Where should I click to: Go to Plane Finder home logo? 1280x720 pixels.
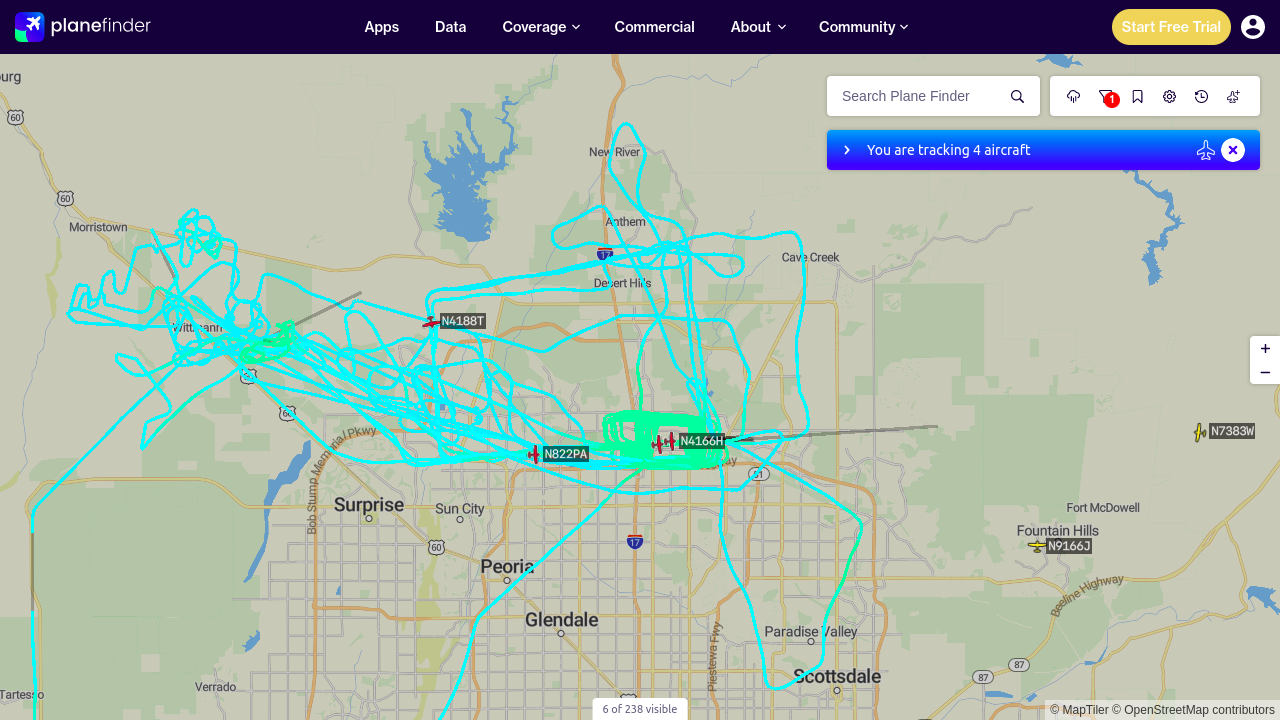83,27
